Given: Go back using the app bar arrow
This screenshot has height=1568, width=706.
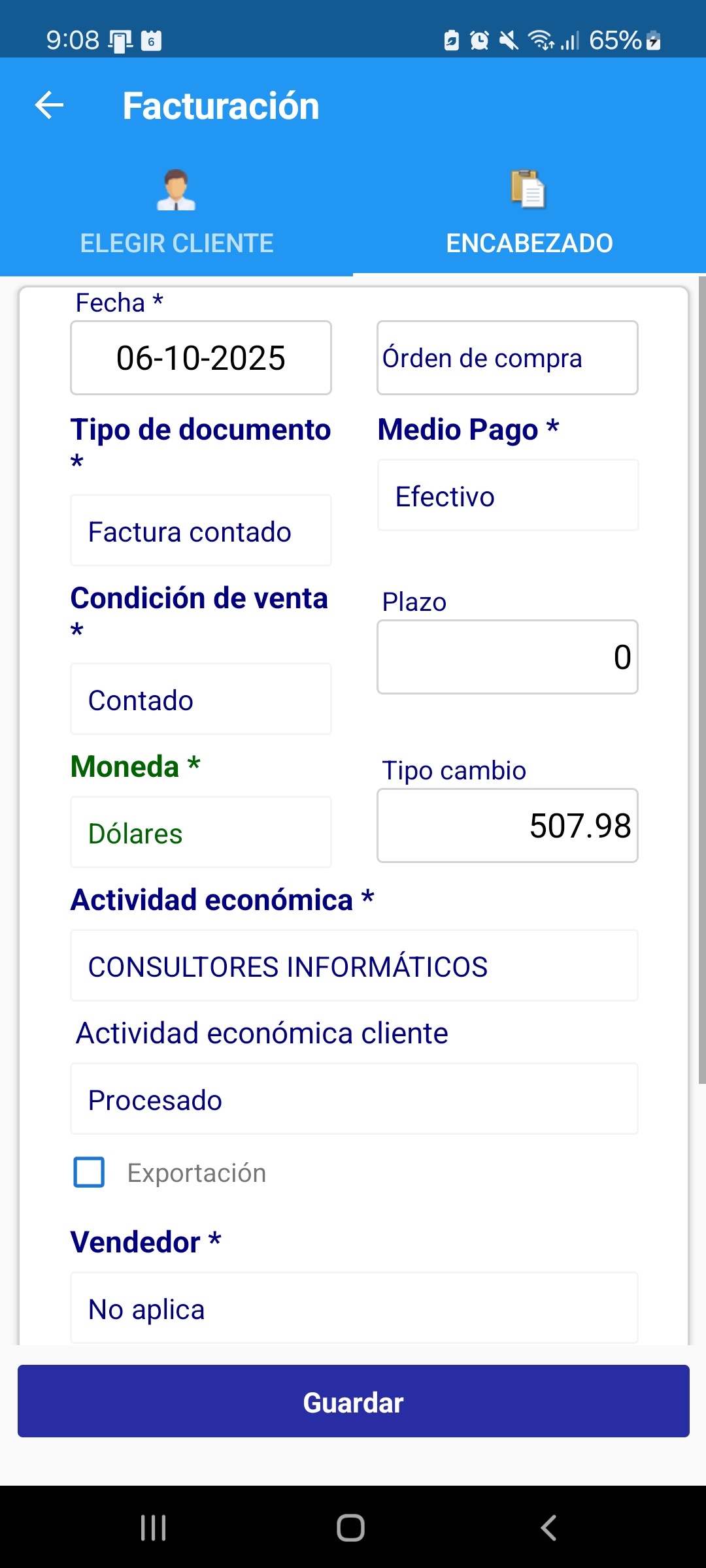Looking at the screenshot, I should [50, 105].
